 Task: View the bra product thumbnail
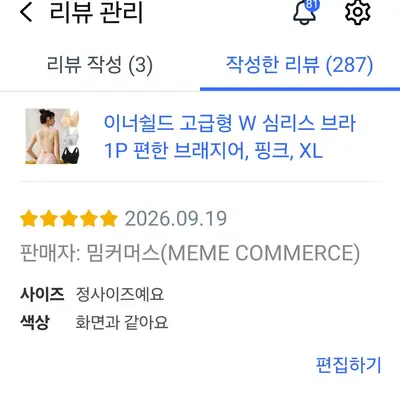(53, 136)
